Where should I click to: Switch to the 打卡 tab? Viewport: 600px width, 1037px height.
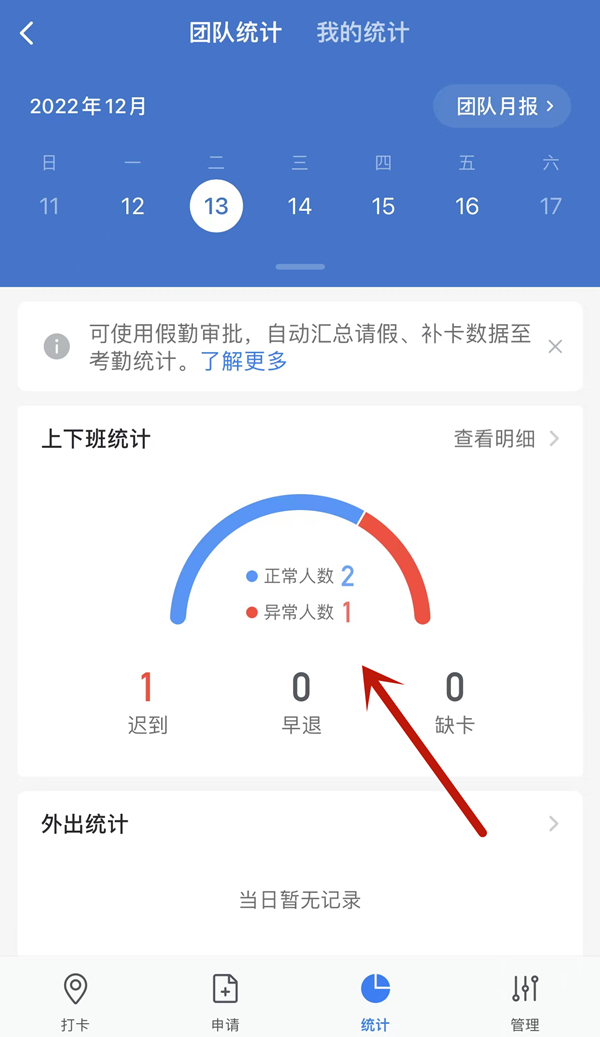pos(75,1000)
